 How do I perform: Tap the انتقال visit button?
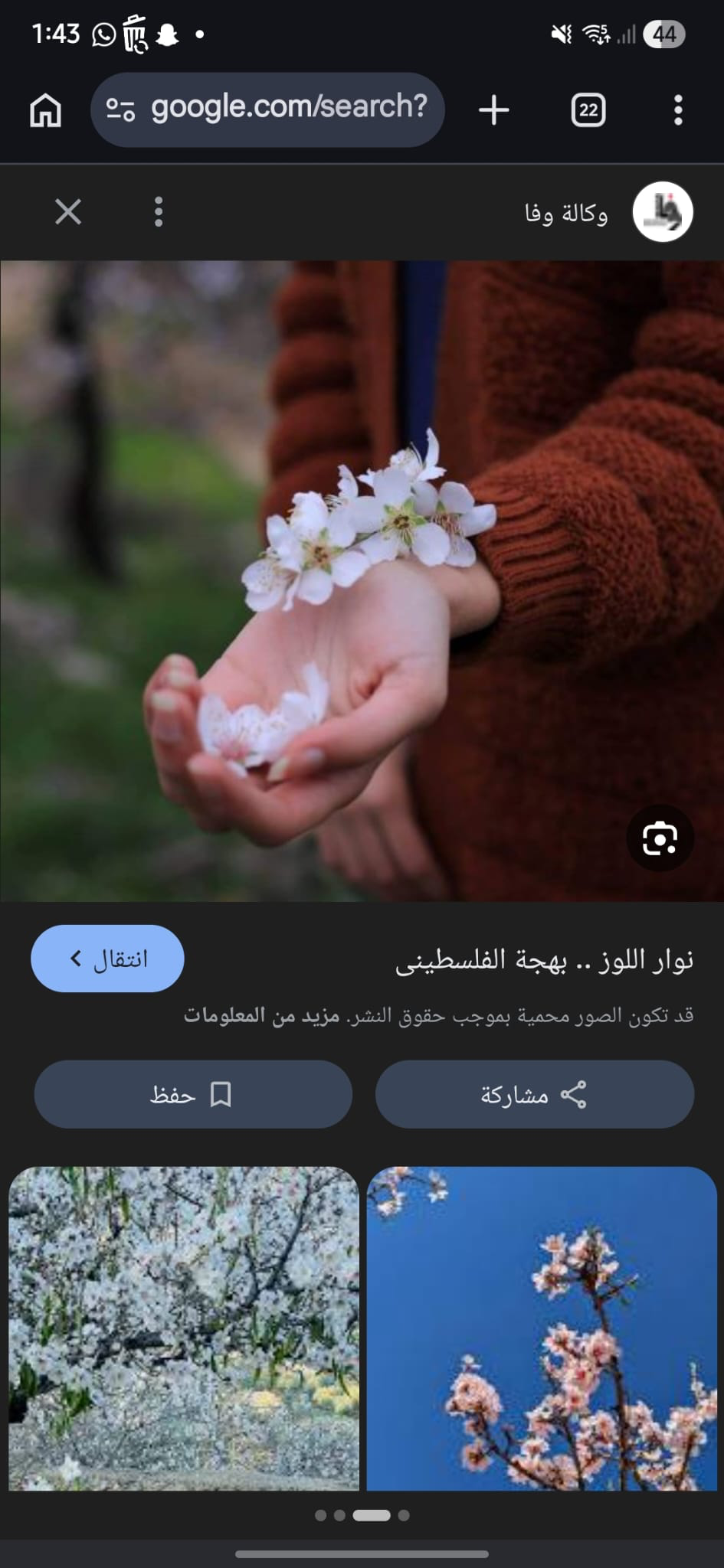[x=107, y=958]
